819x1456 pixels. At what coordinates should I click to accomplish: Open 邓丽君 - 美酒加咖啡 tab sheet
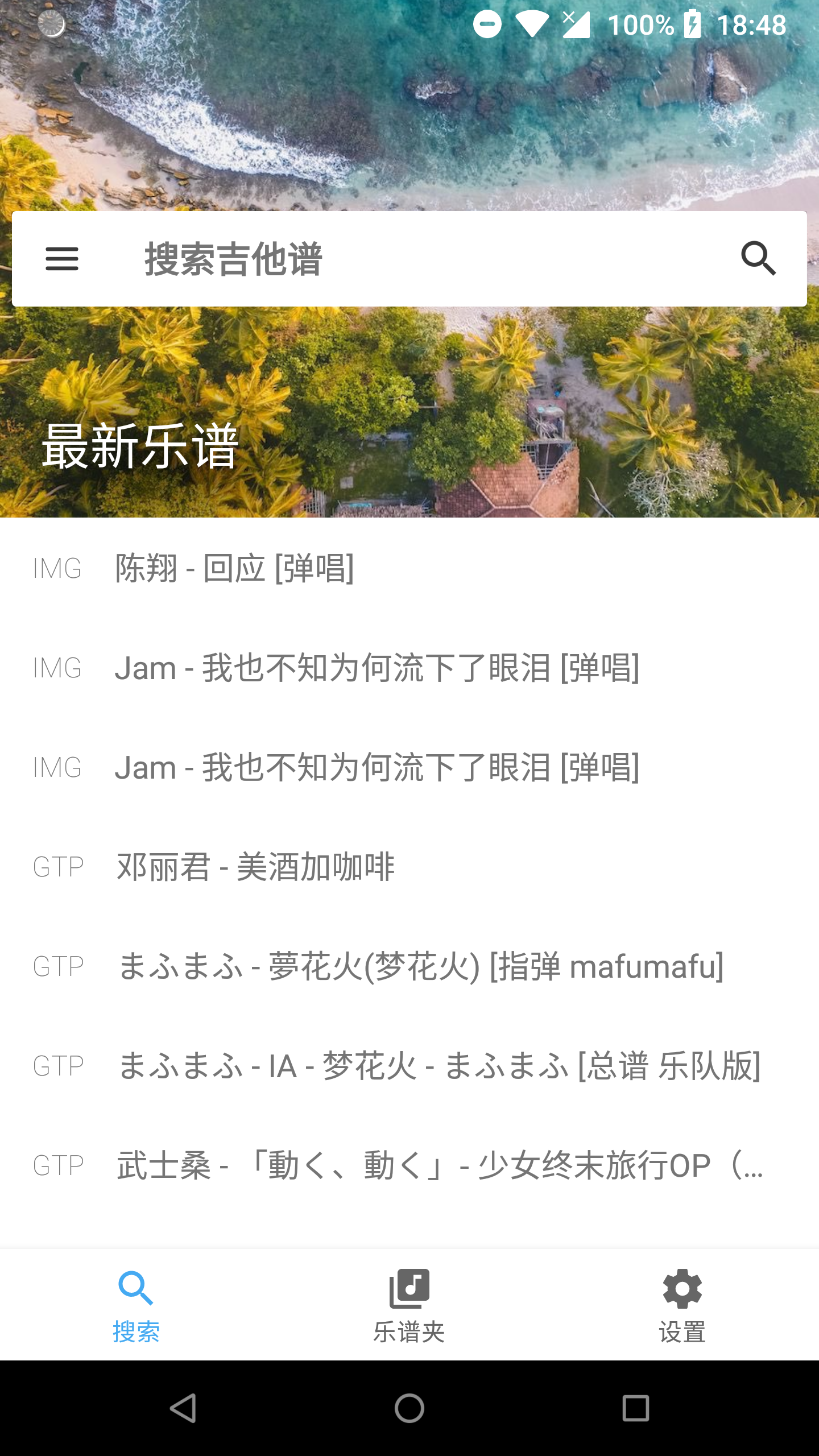tap(256, 866)
